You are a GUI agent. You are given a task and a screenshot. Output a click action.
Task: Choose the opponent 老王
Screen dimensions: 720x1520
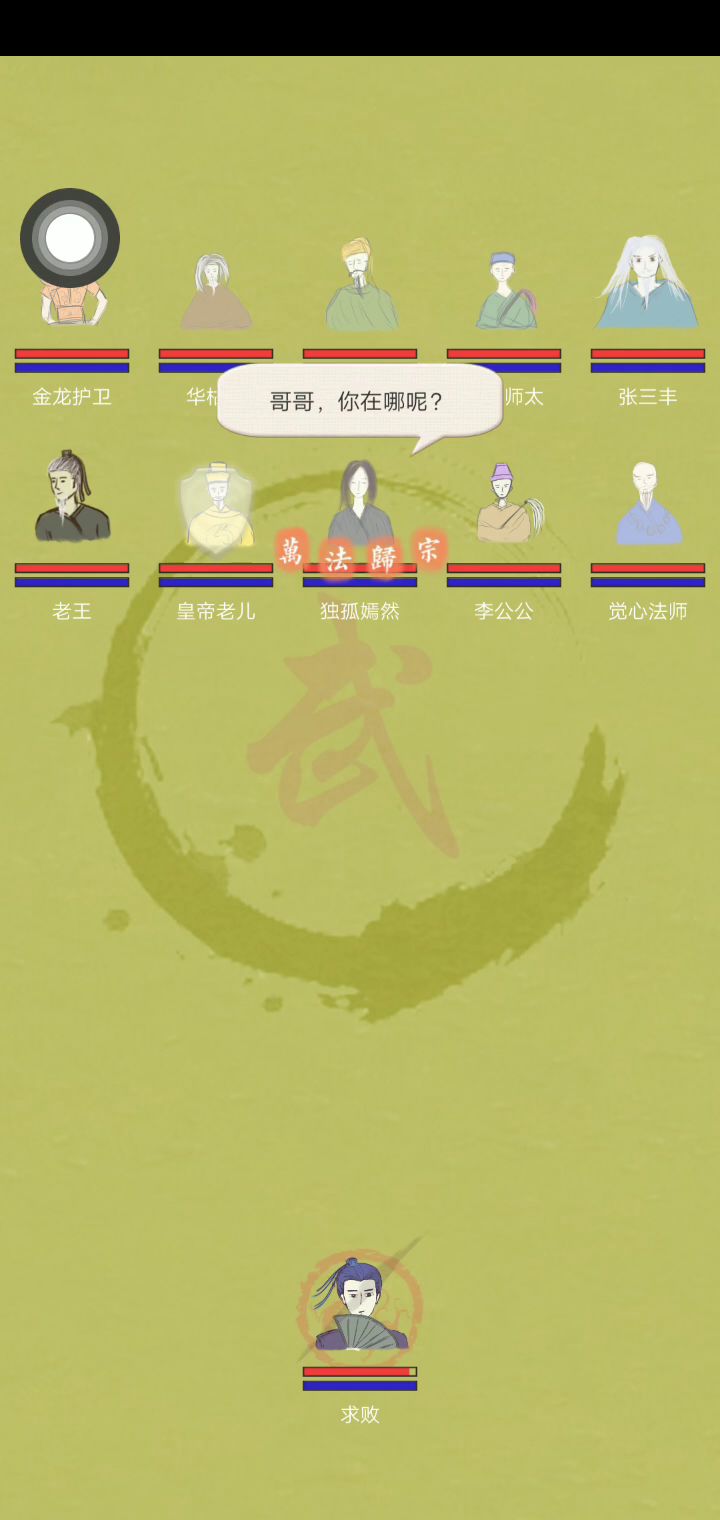pos(72,498)
